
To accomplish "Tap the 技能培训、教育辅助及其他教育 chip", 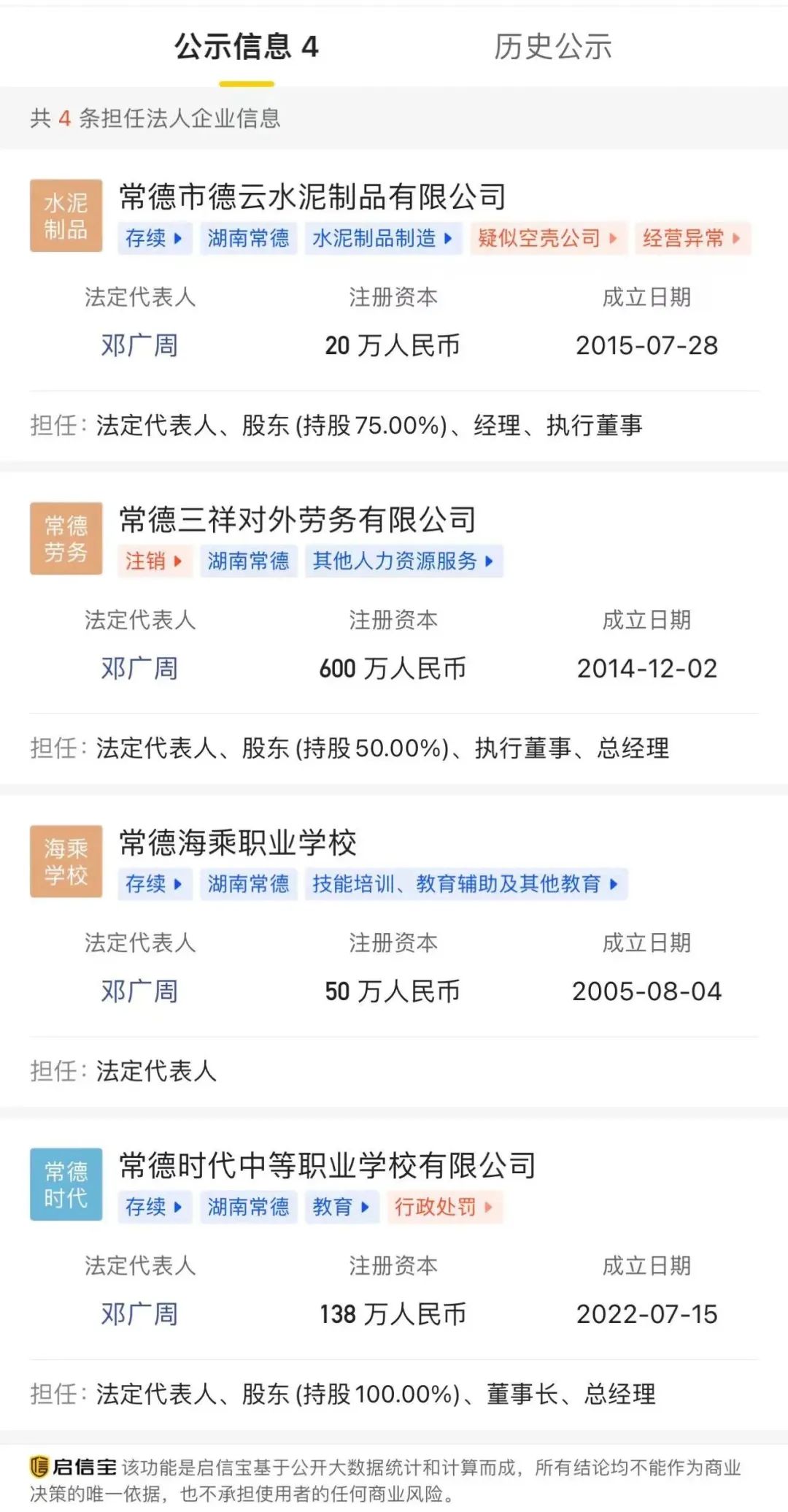I will point(466,883).
